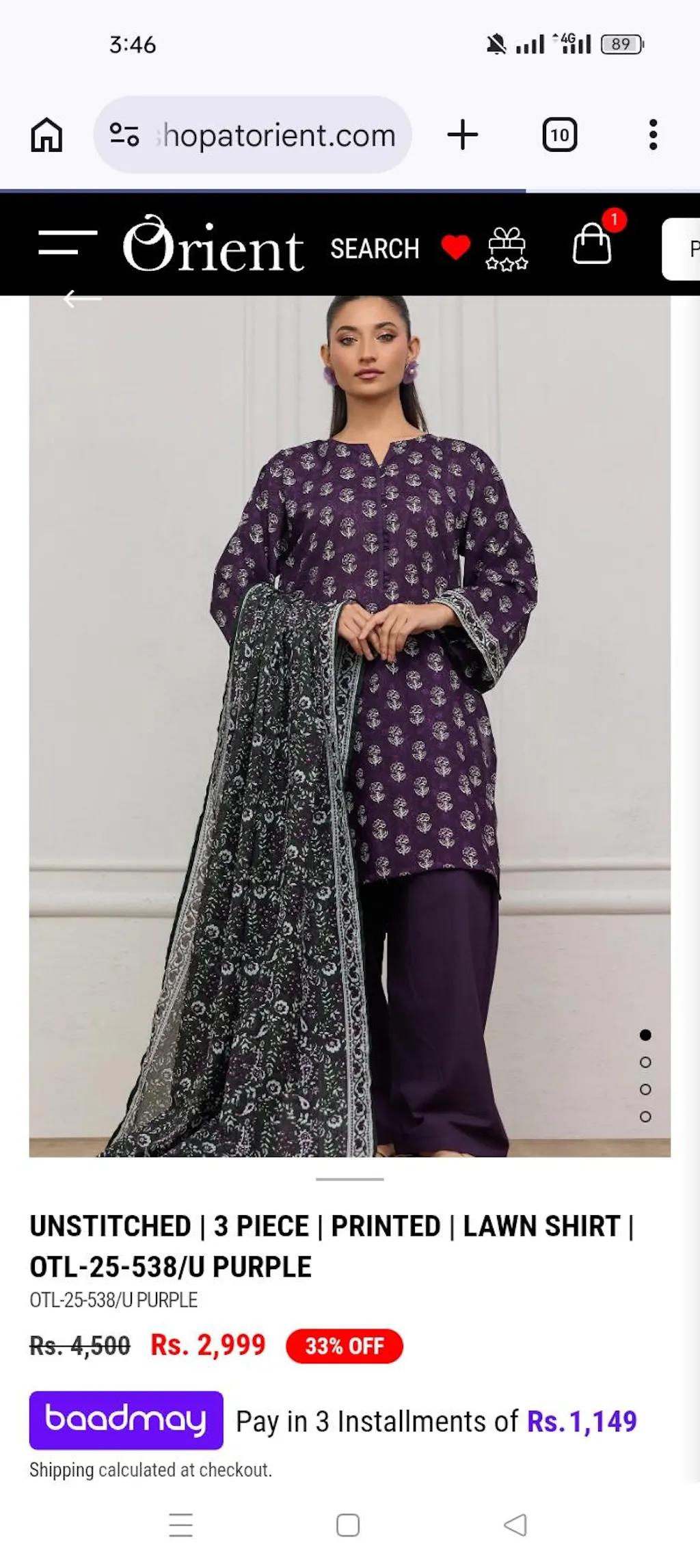Open the Orient hamburger menu
Screen dimensions: 700x1568
[67, 243]
